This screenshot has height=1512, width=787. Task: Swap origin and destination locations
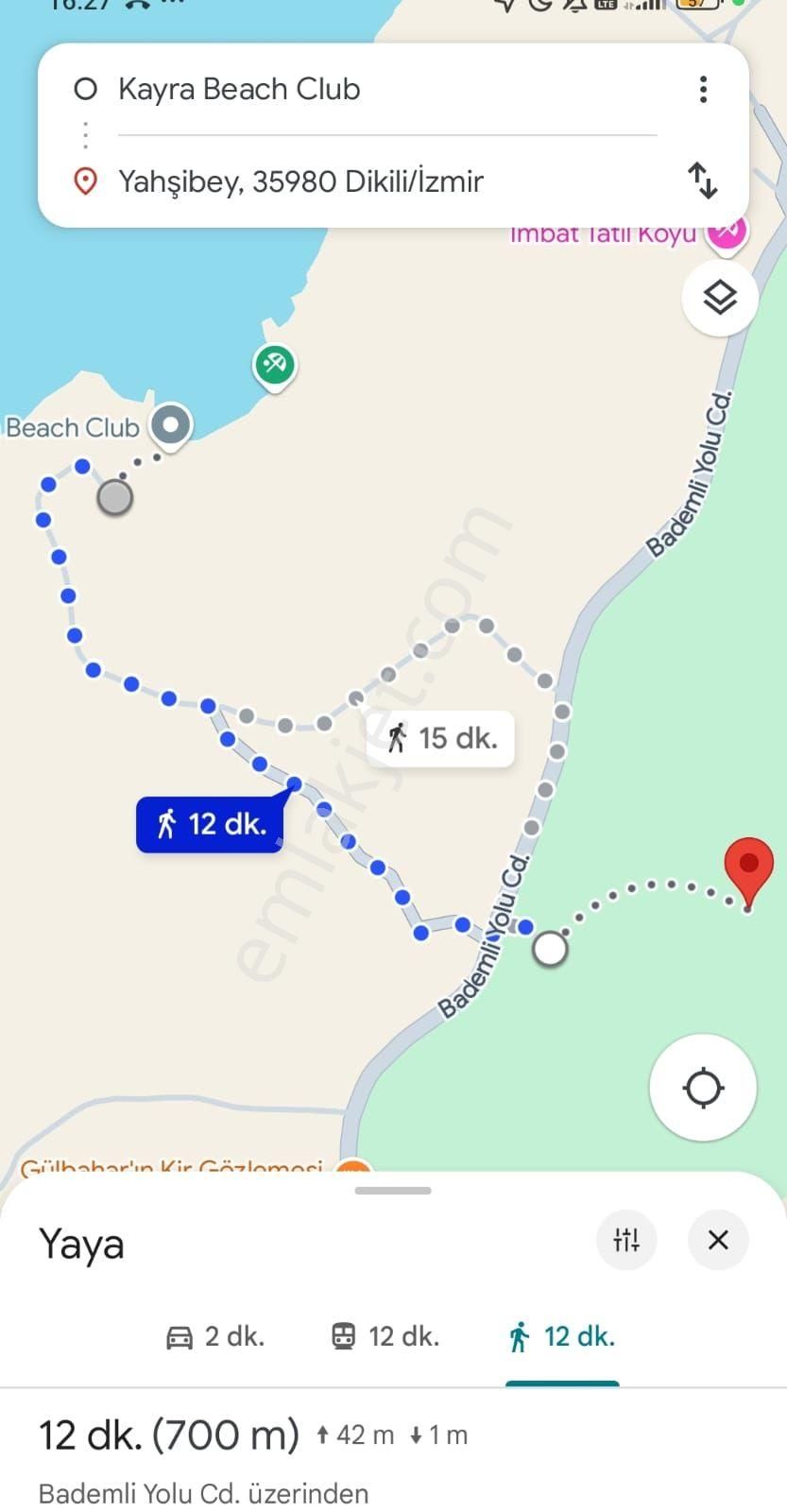pos(703,181)
